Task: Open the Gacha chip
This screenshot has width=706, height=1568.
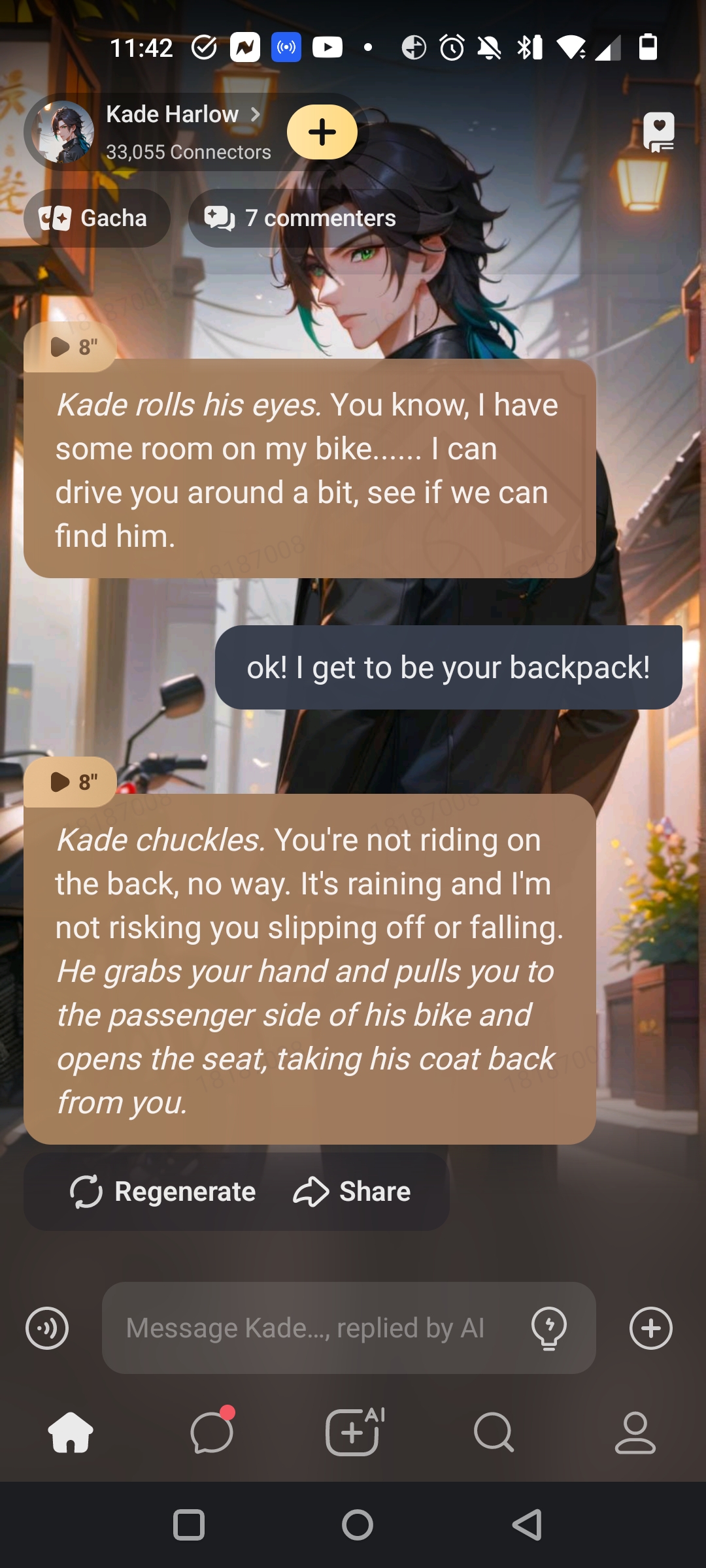Action: coord(97,218)
